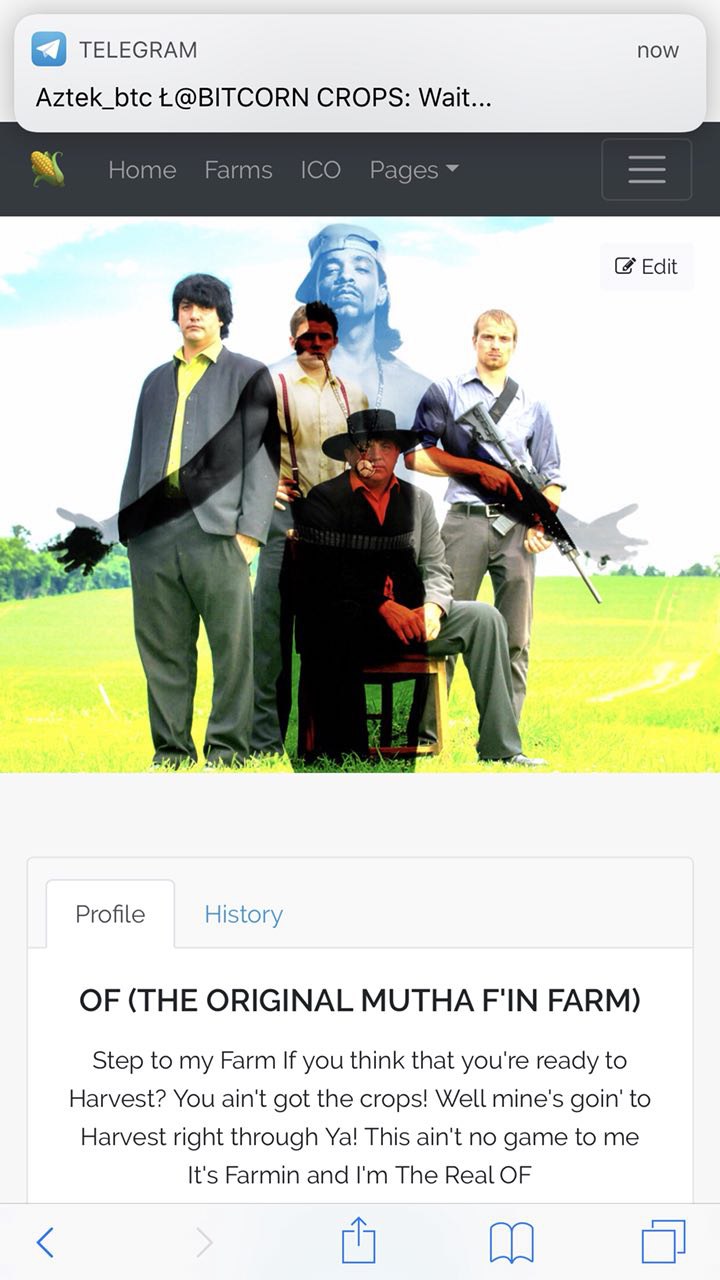The height and width of the screenshot is (1280, 720).
Task: Go to the Home page
Action: pos(142,170)
